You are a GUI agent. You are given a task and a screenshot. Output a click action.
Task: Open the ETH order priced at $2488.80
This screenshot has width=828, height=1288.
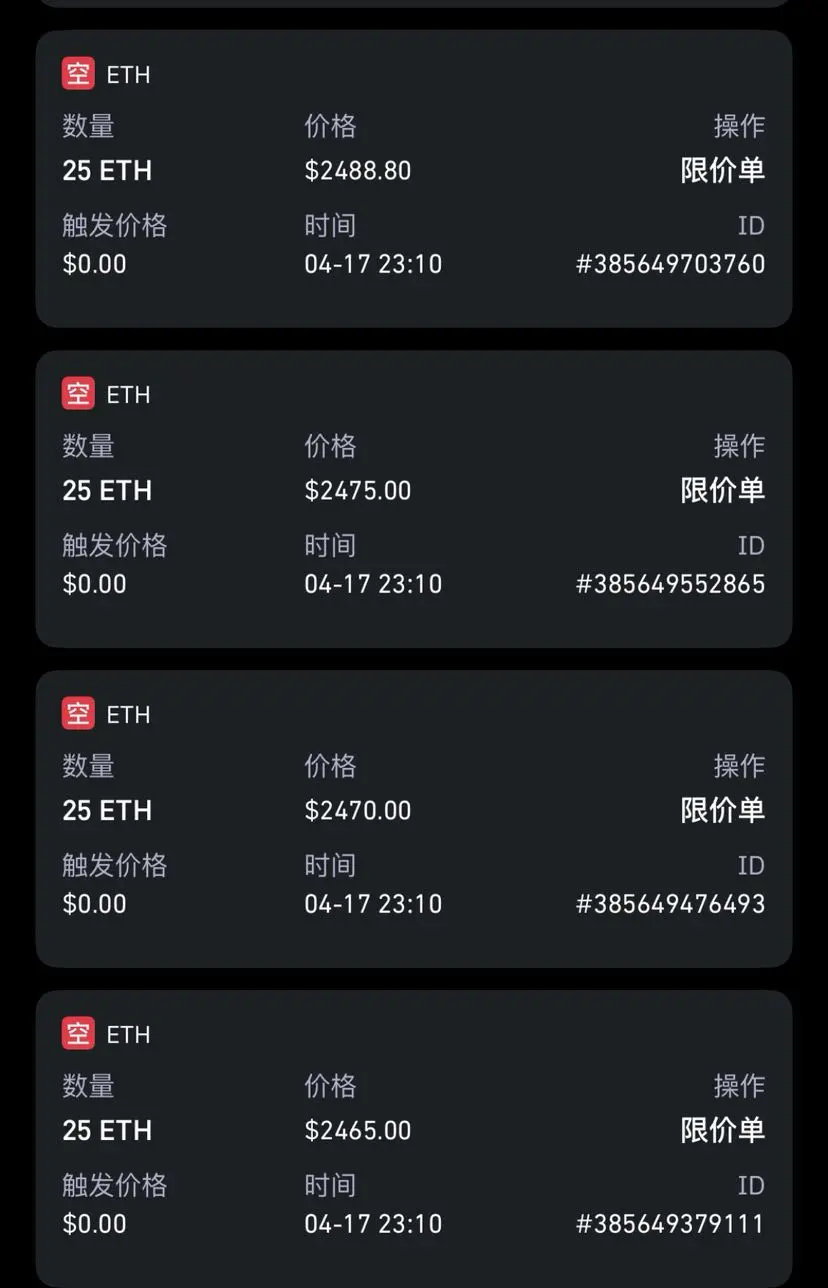413,178
